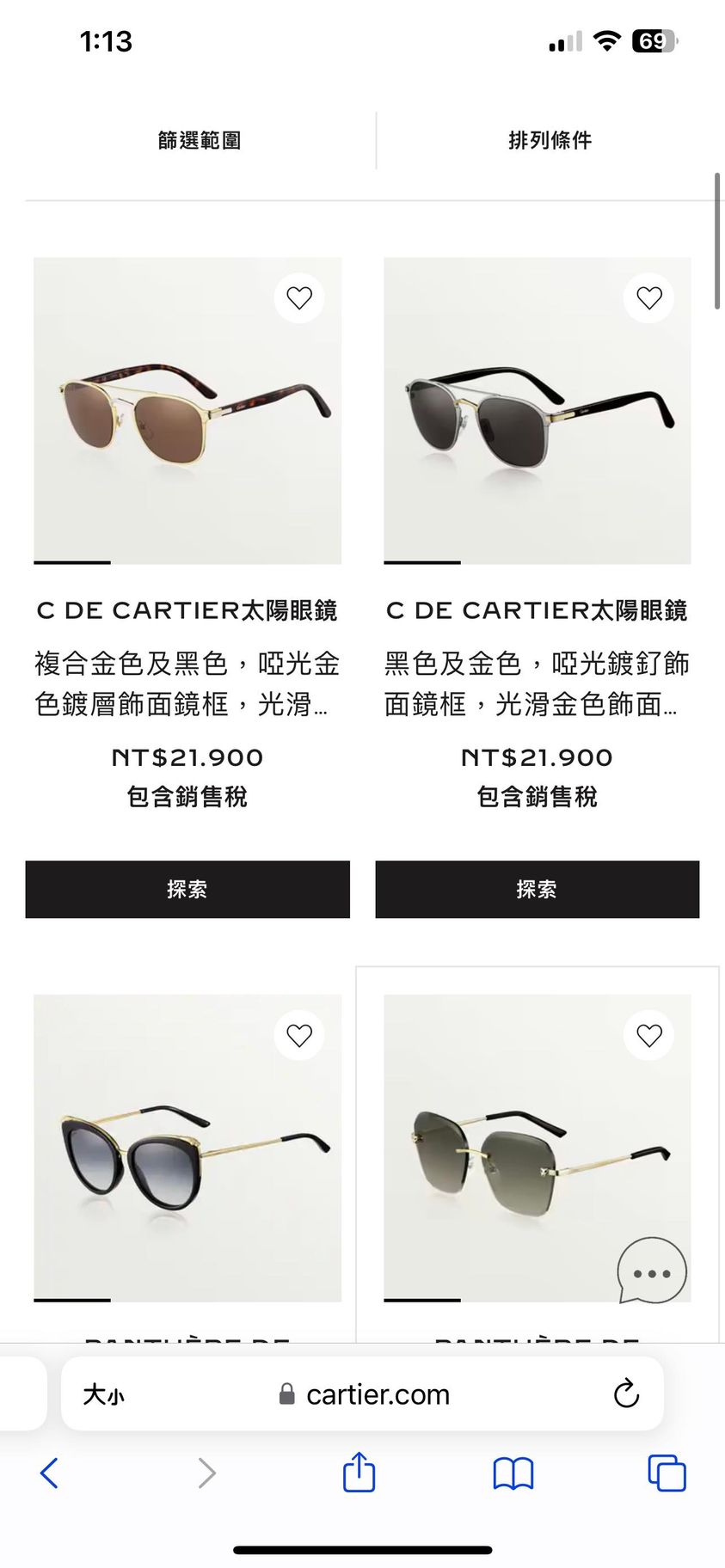The height and width of the screenshot is (1568, 725).
Task: Go back to the previous page
Action: click(50, 1473)
